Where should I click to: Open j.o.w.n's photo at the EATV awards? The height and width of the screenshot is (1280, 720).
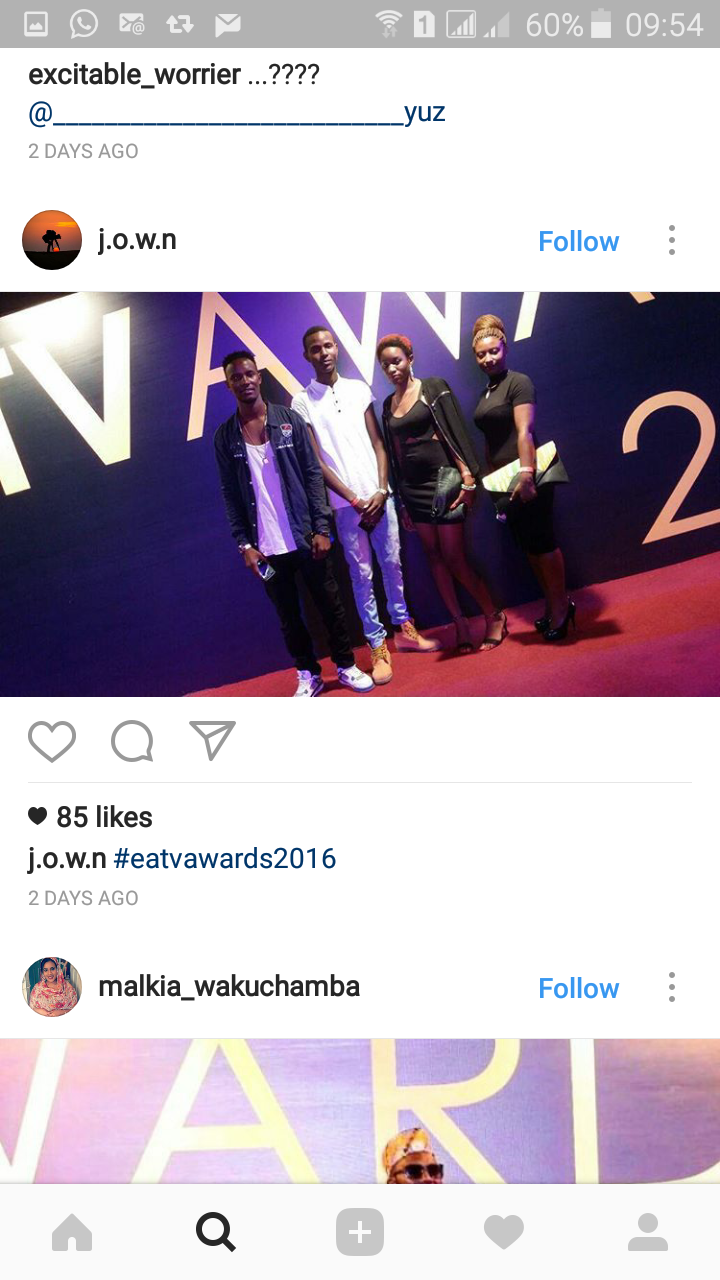[360, 494]
